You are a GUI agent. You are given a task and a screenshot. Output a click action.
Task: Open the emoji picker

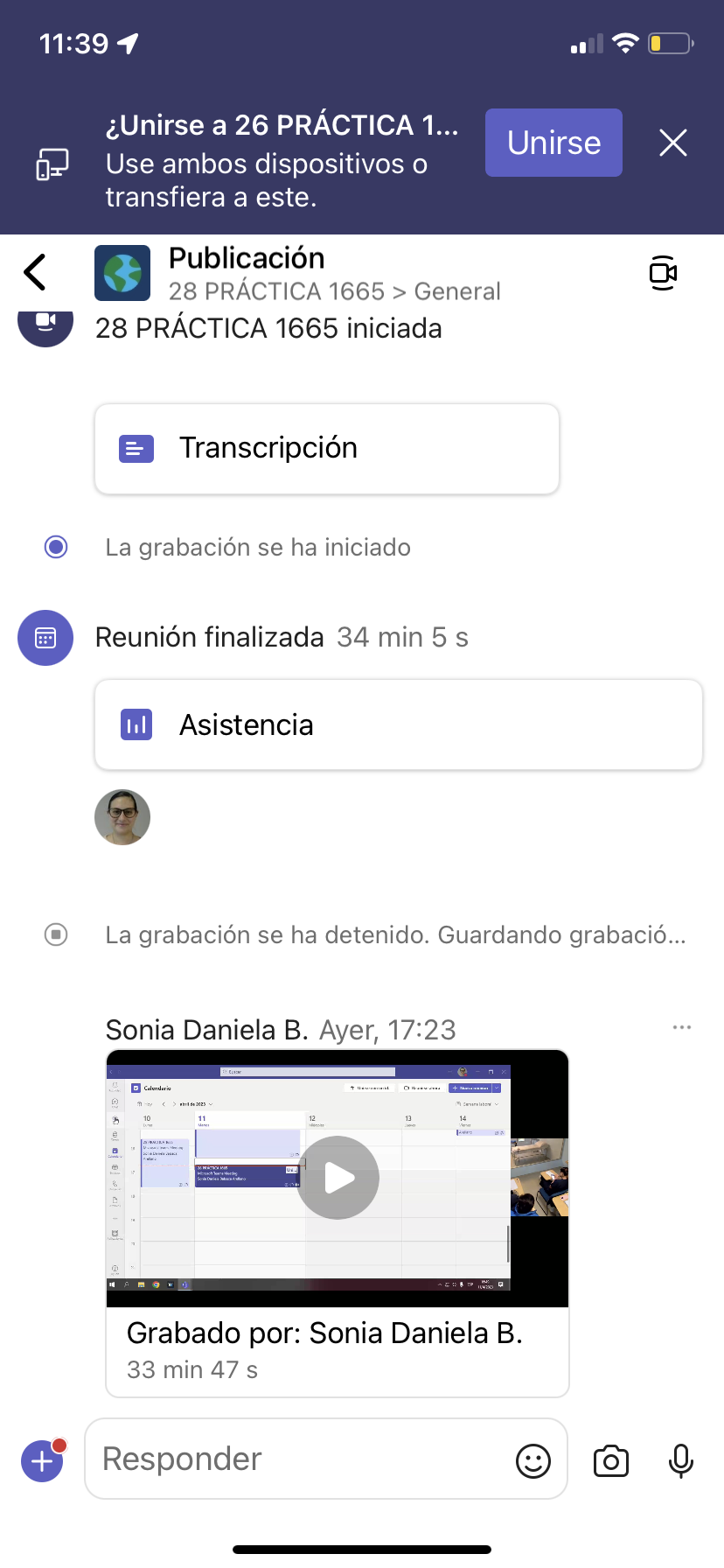tap(533, 1460)
